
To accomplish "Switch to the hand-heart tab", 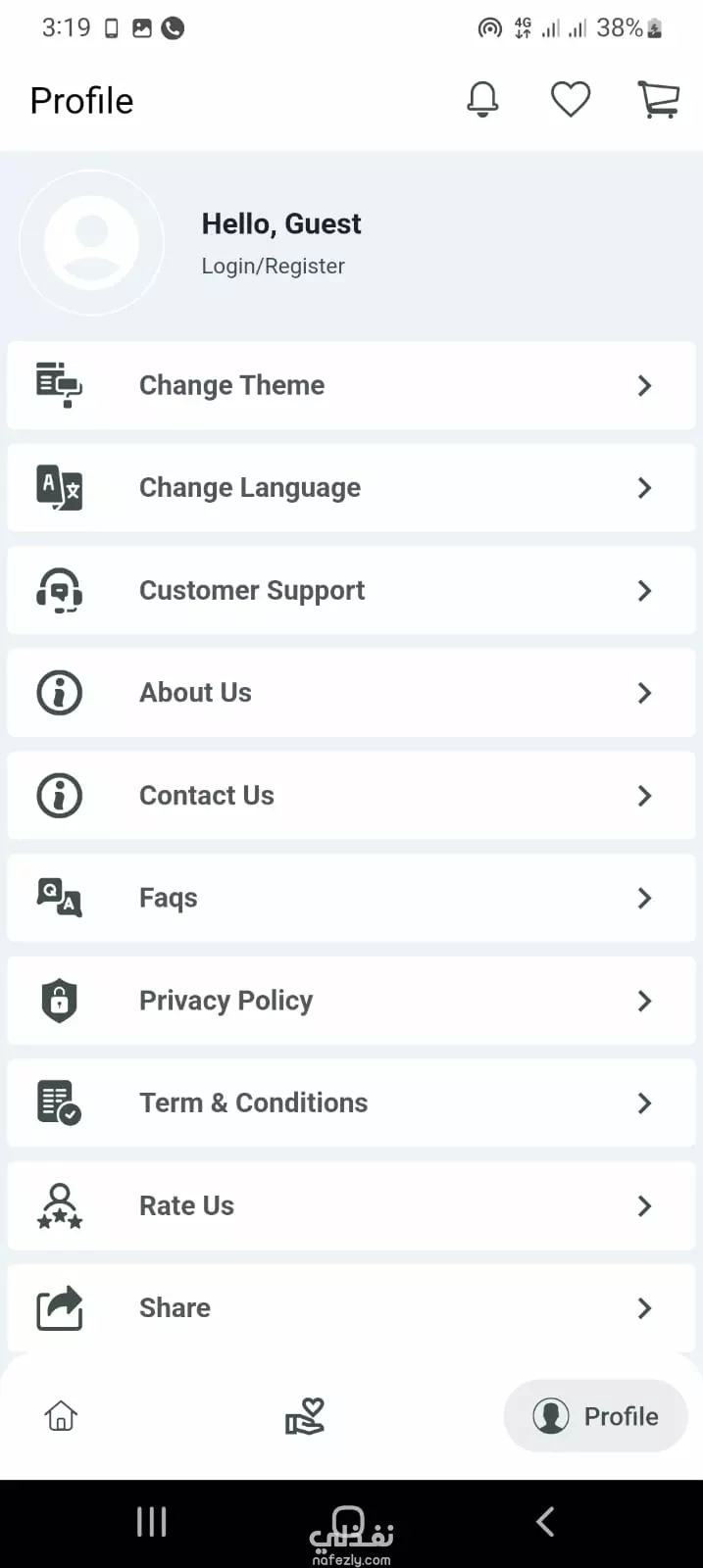I will [x=305, y=1416].
